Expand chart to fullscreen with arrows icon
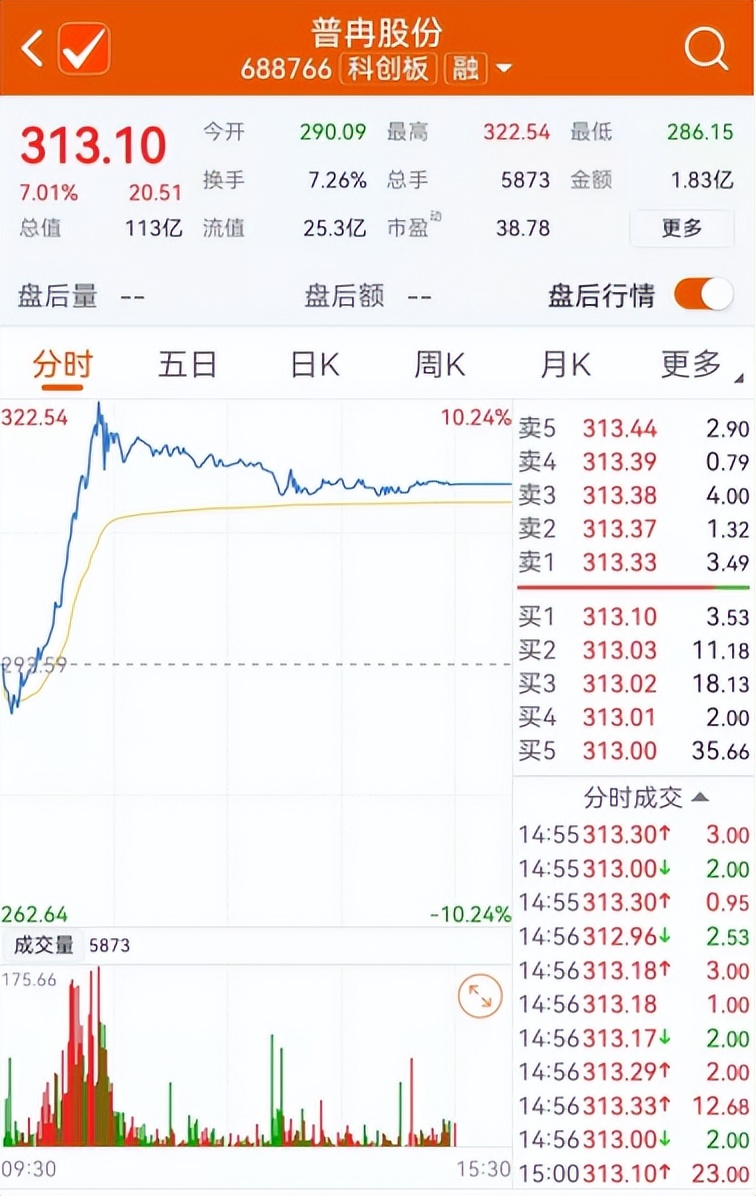756x1196 pixels. (x=480, y=997)
